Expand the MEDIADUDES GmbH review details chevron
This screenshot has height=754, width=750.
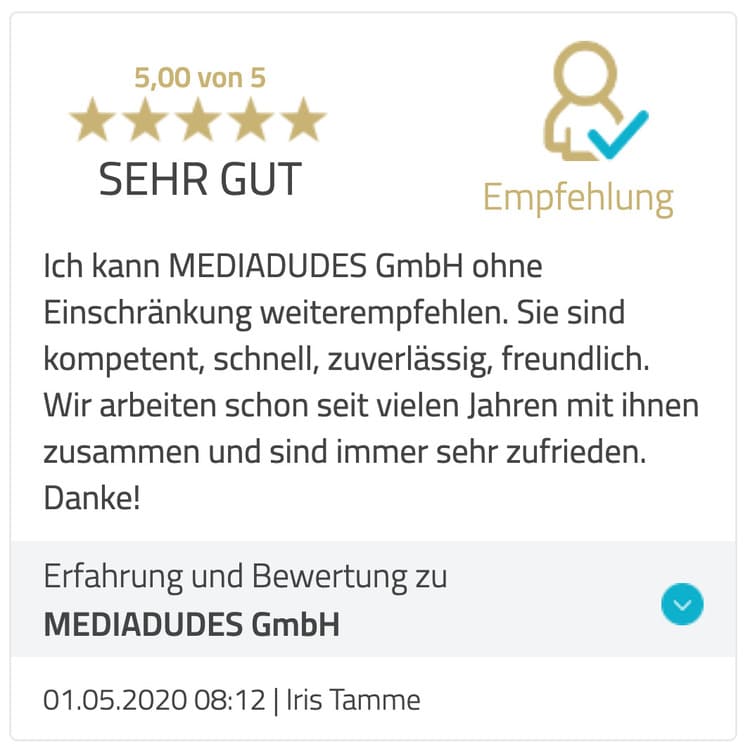click(x=683, y=603)
